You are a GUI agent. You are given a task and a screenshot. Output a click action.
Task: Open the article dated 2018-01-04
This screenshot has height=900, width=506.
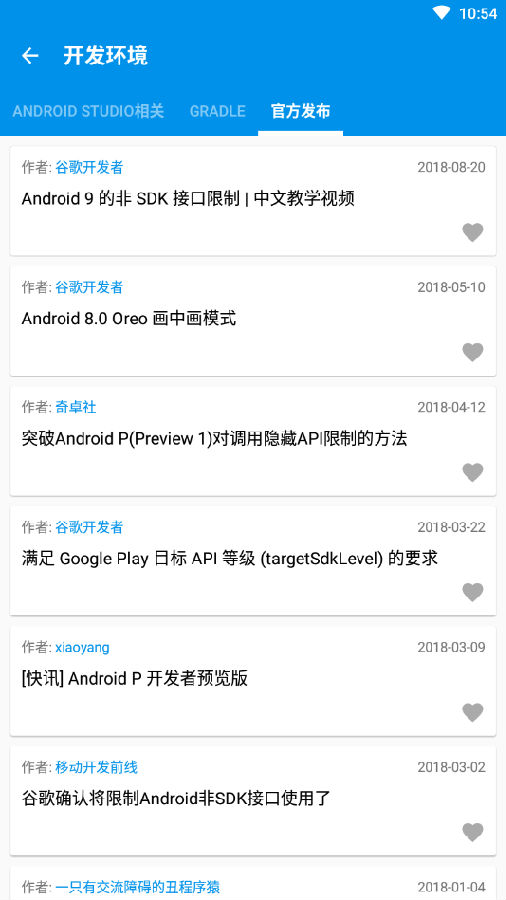point(253,883)
